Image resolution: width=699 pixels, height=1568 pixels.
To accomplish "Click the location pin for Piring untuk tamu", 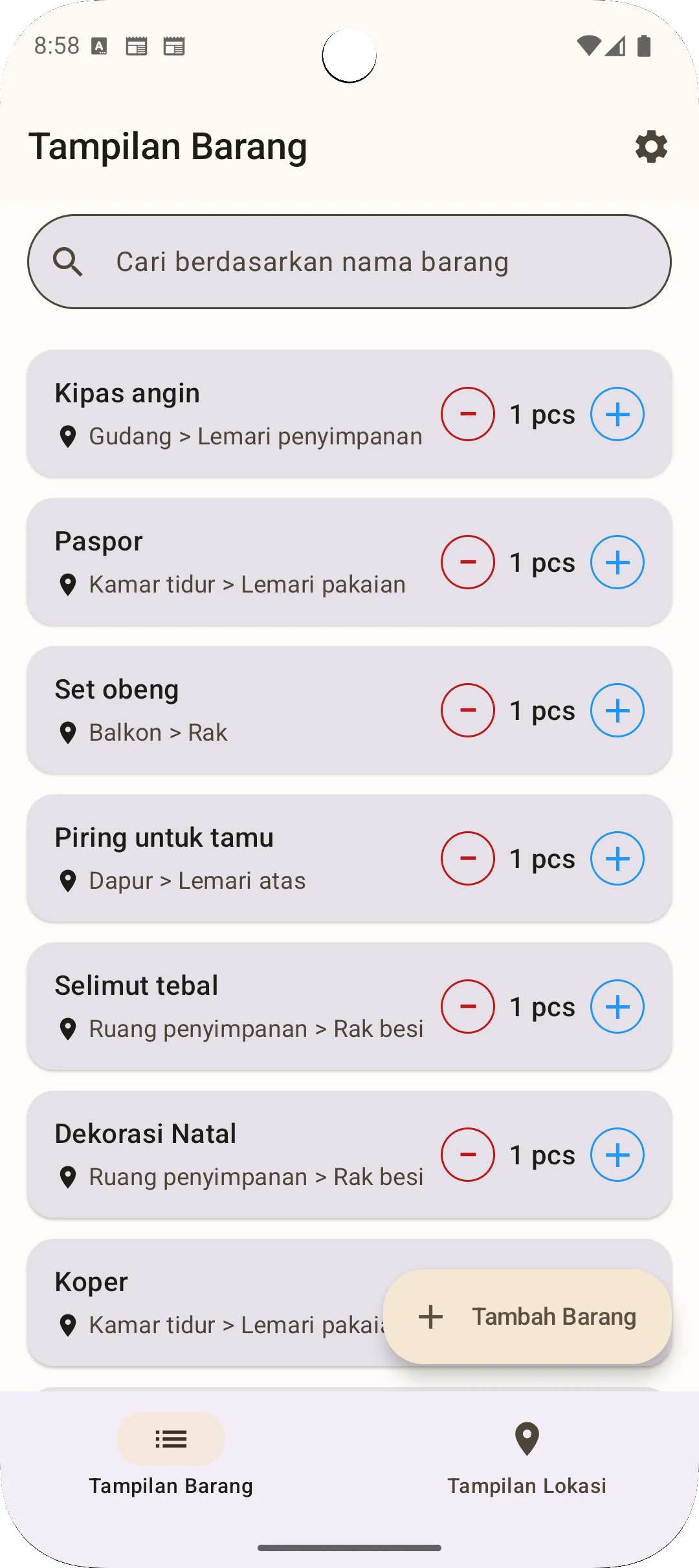I will click(68, 880).
